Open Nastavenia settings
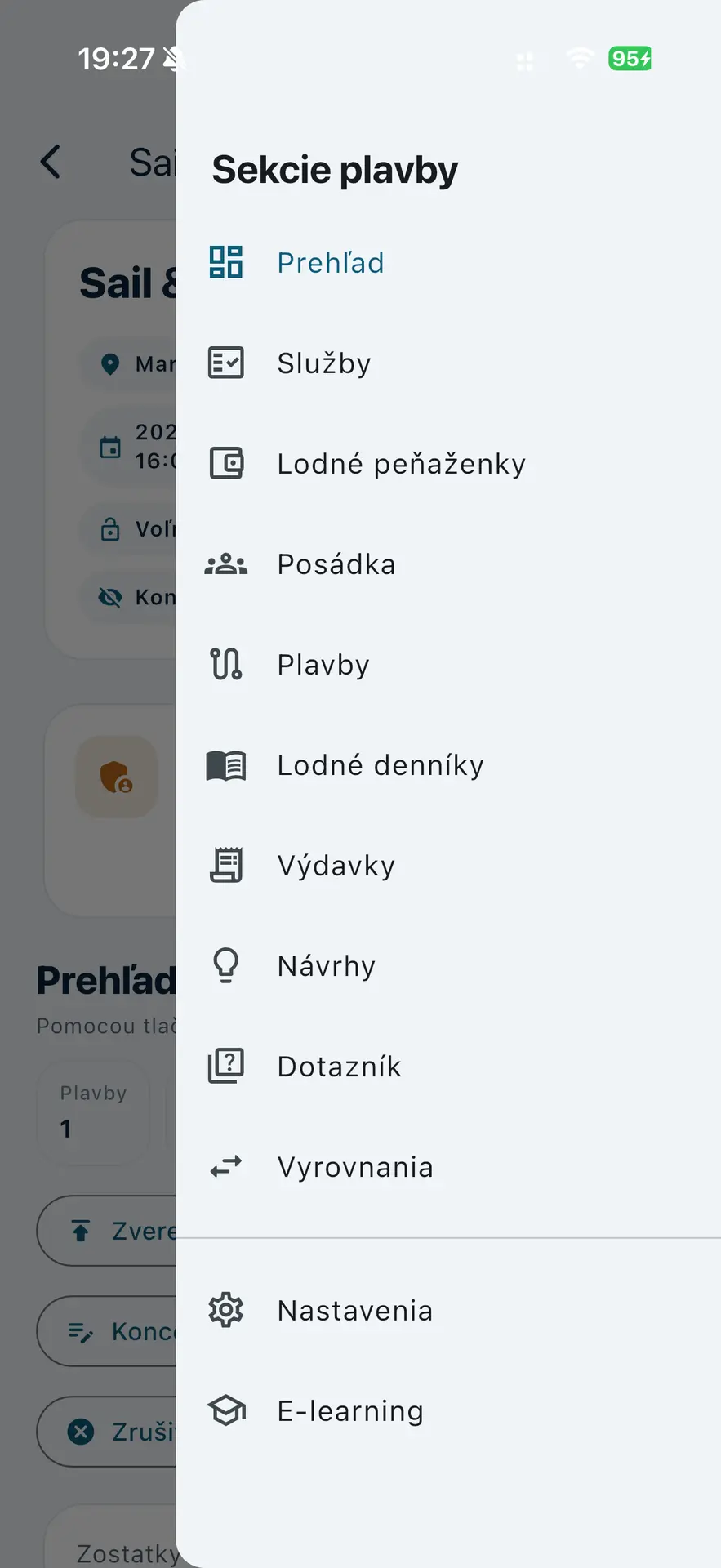The image size is (721, 1568). (x=354, y=1311)
